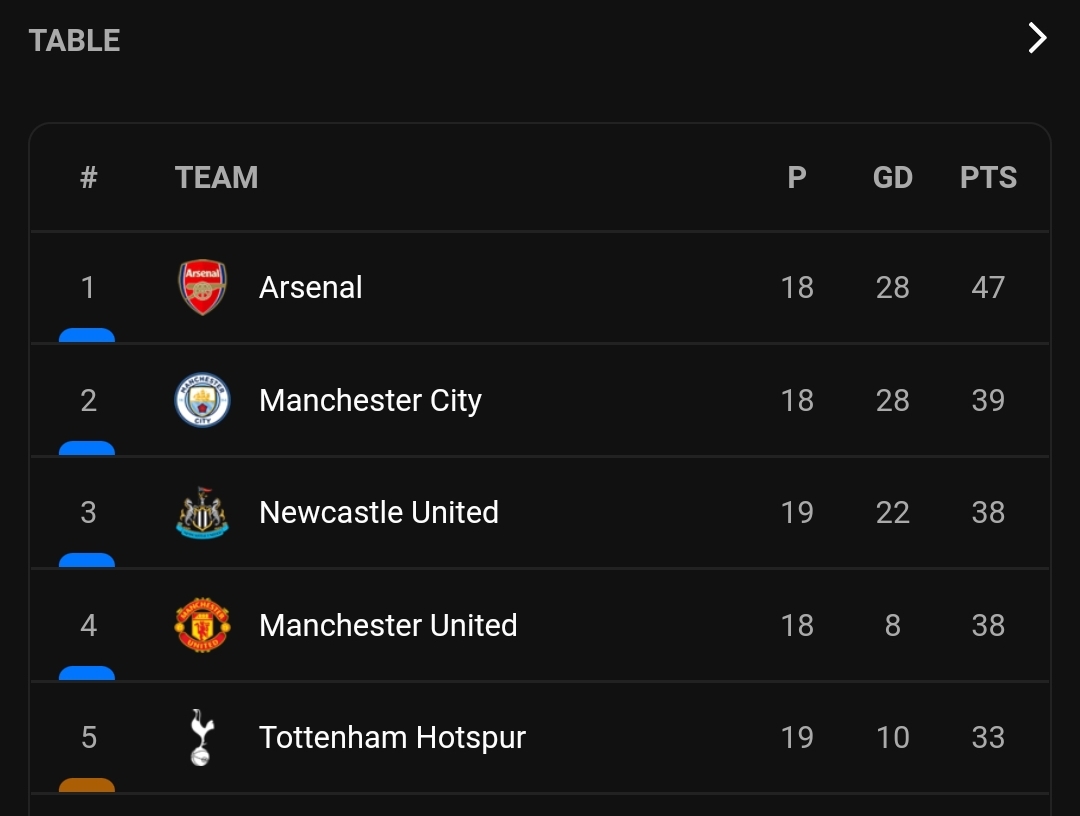Viewport: 1080px width, 816px height.
Task: Select Manchester City in the table
Action: coord(370,401)
